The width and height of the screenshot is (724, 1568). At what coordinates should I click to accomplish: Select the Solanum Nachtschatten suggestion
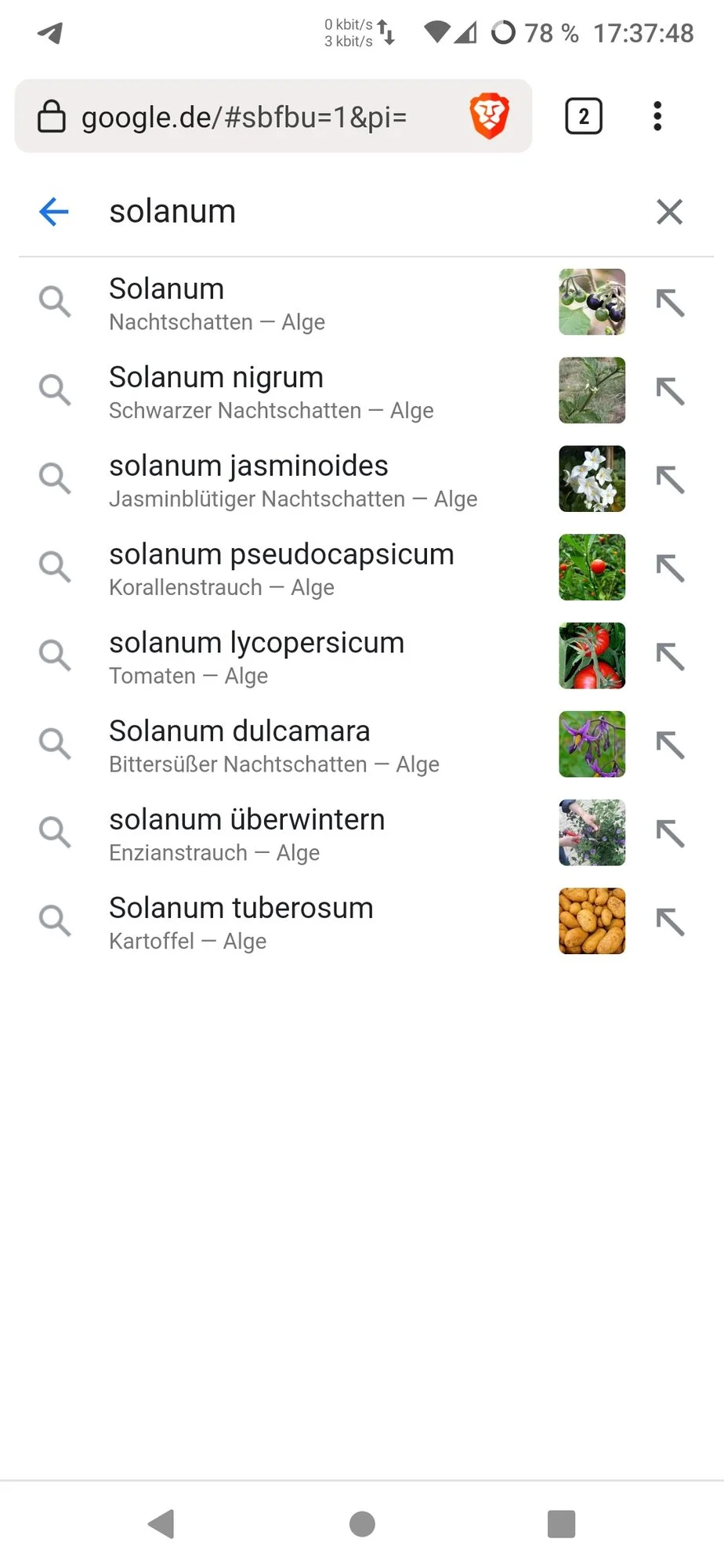pyautogui.click(x=313, y=303)
